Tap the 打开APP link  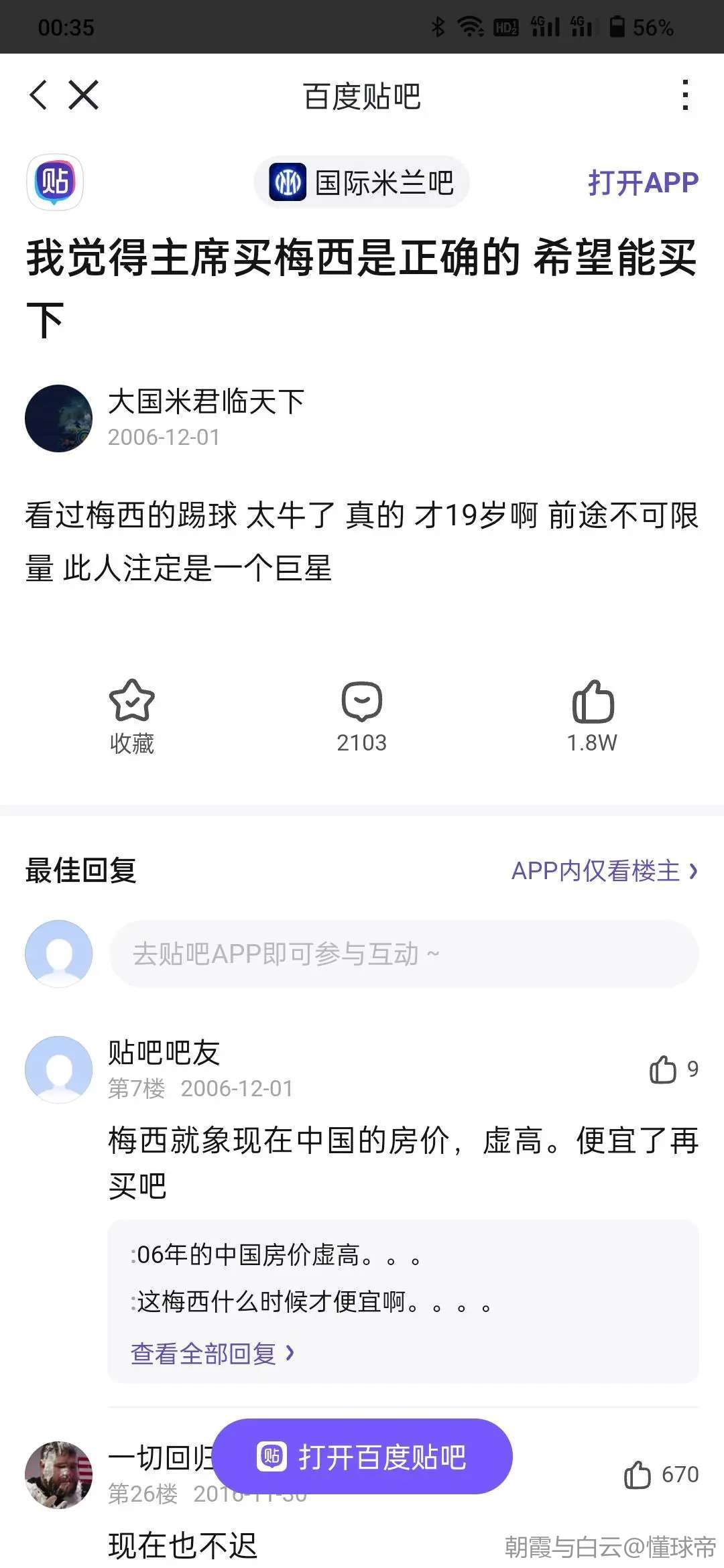tap(643, 182)
